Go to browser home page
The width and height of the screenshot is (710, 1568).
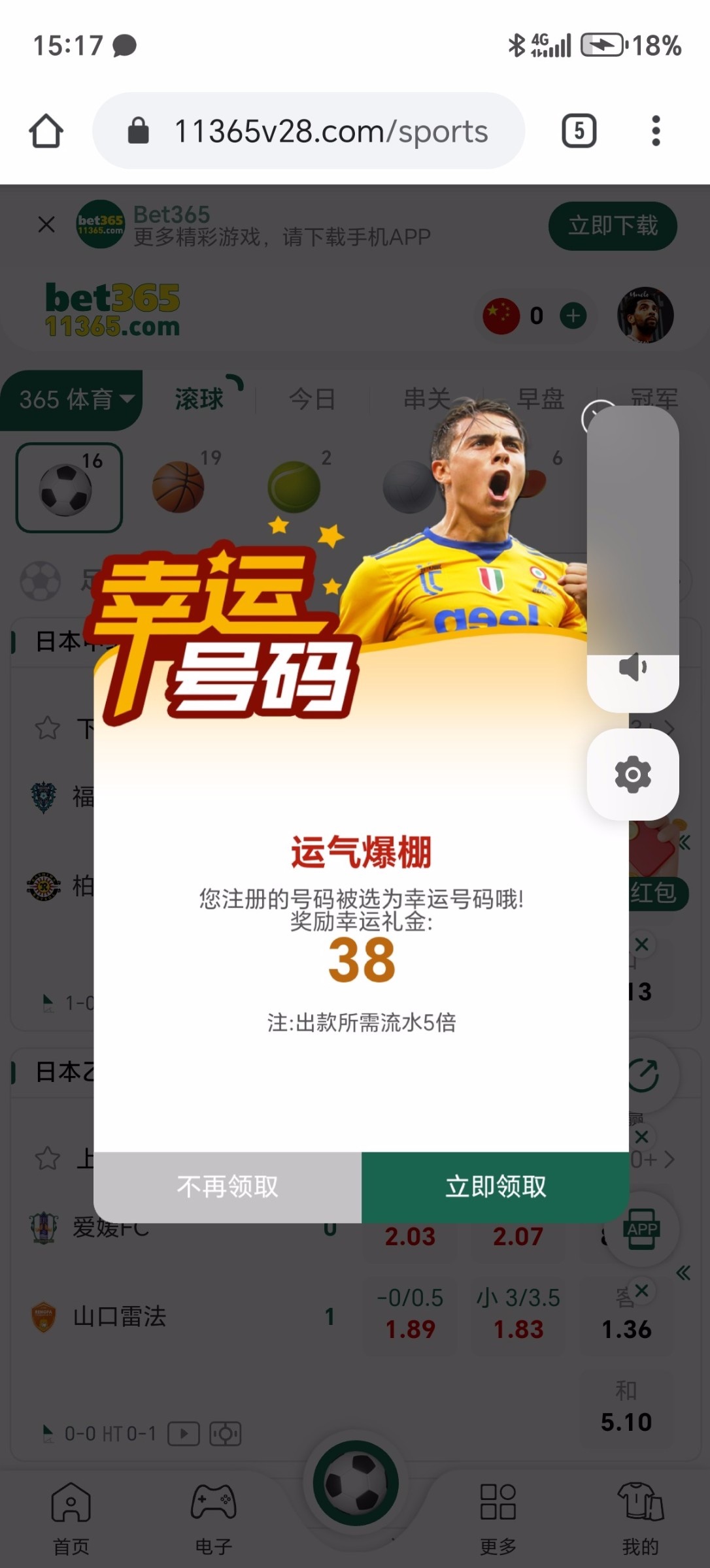click(x=46, y=131)
